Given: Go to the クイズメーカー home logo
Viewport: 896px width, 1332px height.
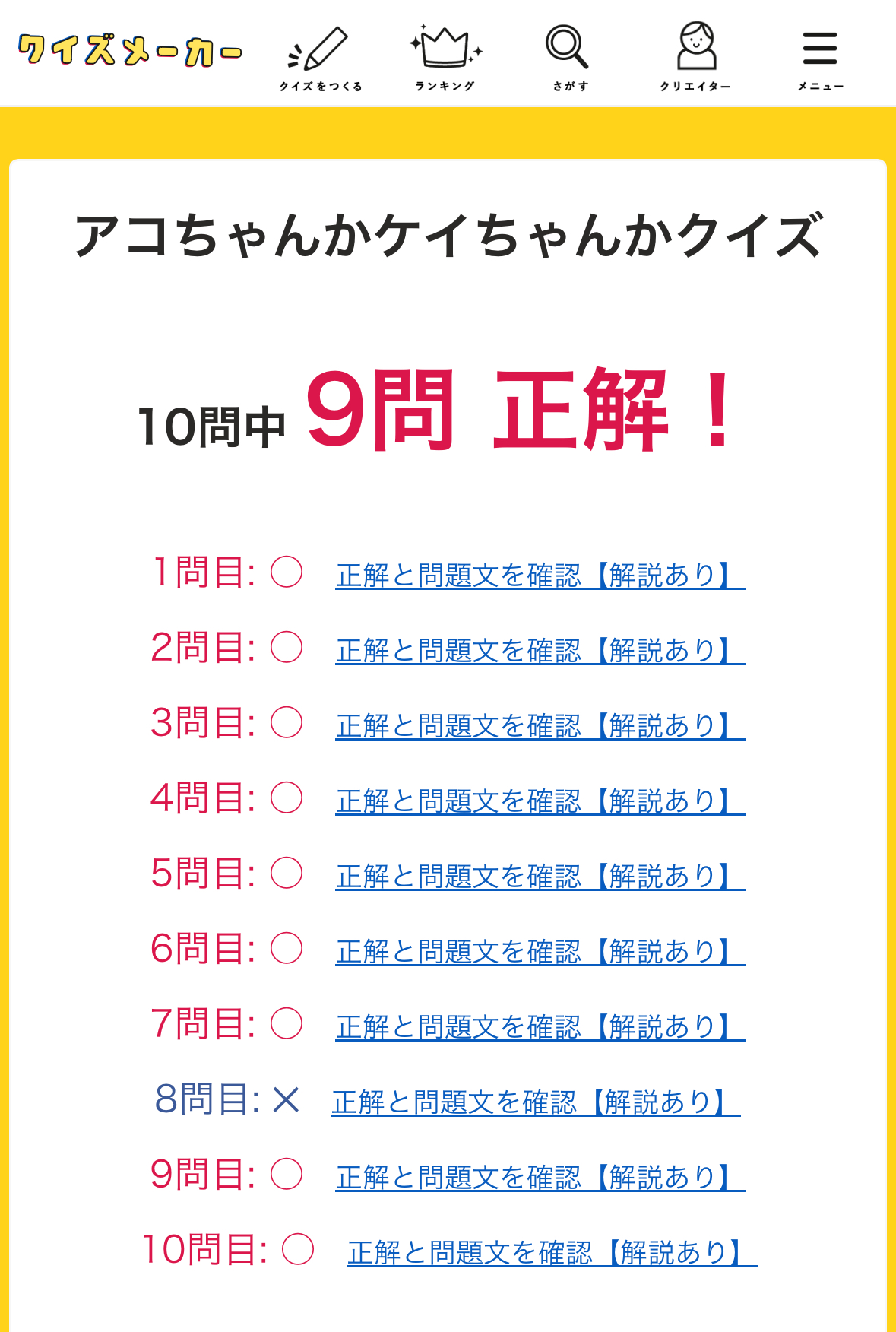Looking at the screenshot, I should [x=129, y=51].
